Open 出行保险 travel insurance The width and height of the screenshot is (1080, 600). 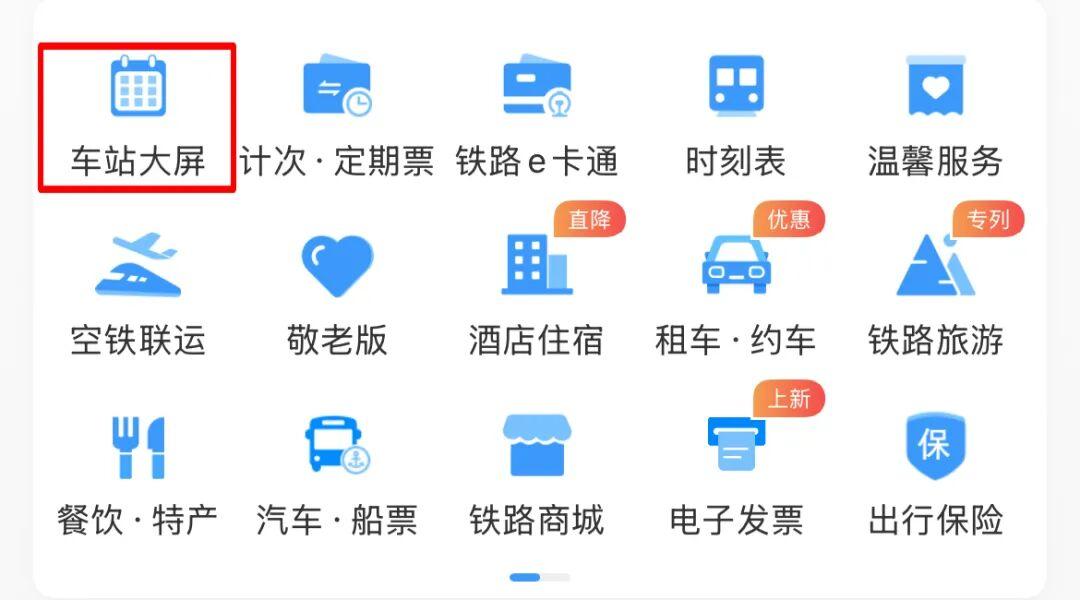tap(935, 475)
